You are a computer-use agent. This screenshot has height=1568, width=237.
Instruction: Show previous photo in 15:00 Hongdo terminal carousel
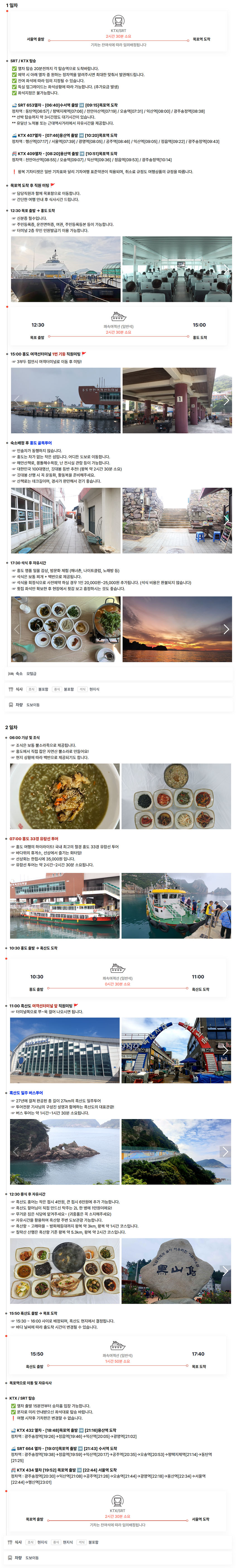coord(16,400)
